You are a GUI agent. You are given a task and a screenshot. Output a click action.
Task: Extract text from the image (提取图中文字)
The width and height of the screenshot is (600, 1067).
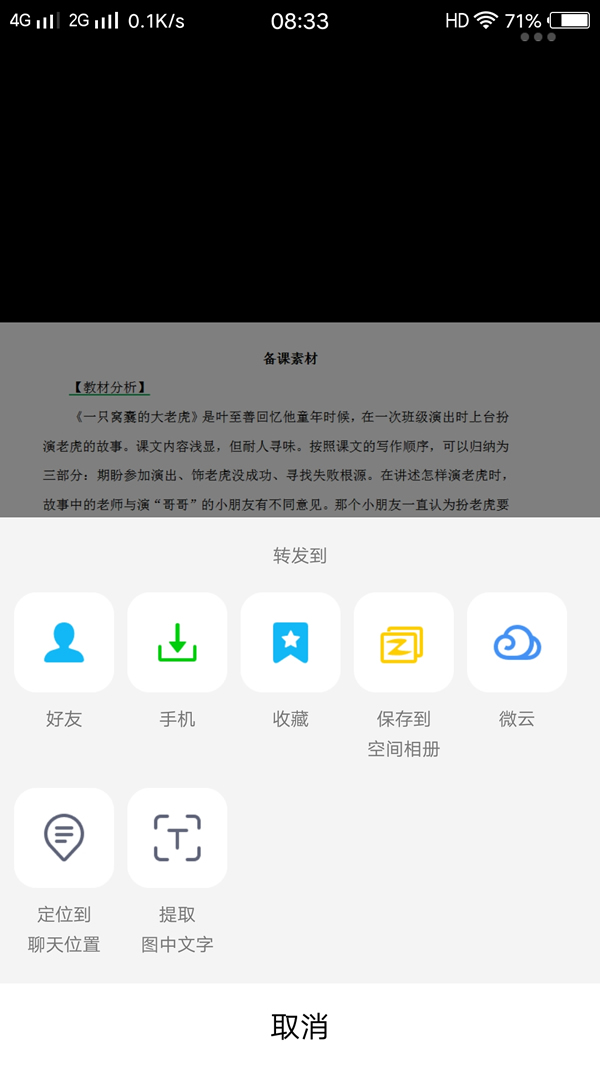[x=177, y=838]
